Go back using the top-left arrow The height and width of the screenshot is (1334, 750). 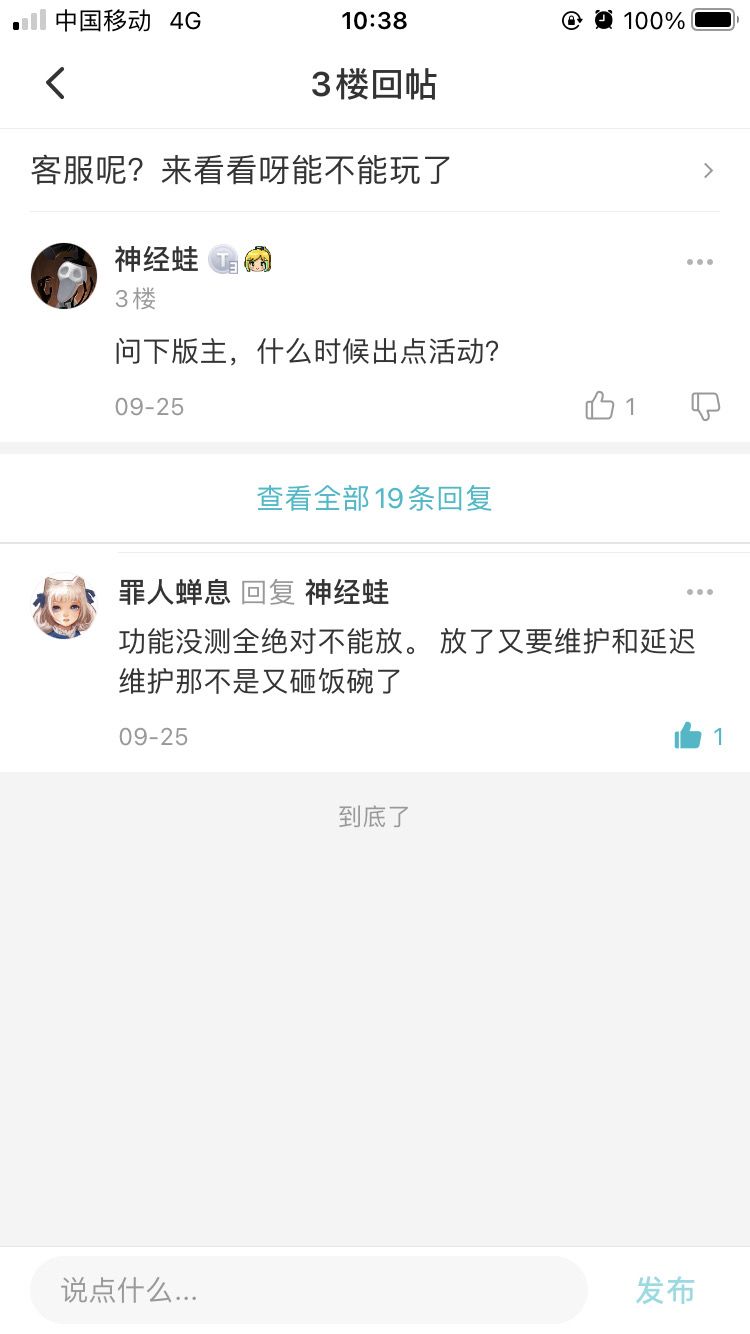55,83
